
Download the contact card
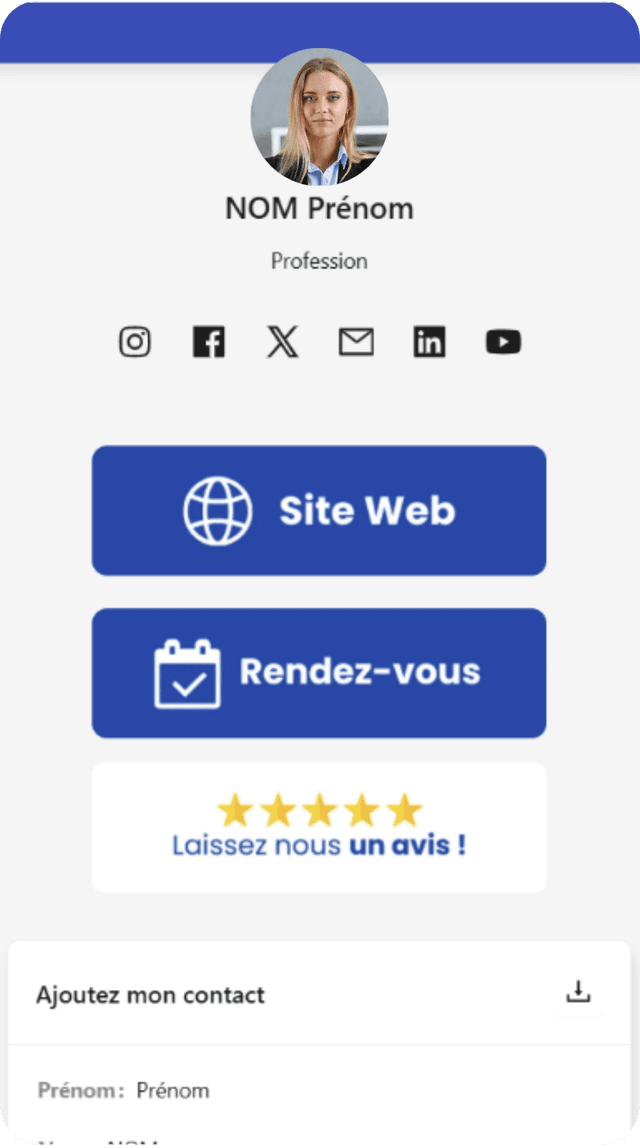coord(579,993)
